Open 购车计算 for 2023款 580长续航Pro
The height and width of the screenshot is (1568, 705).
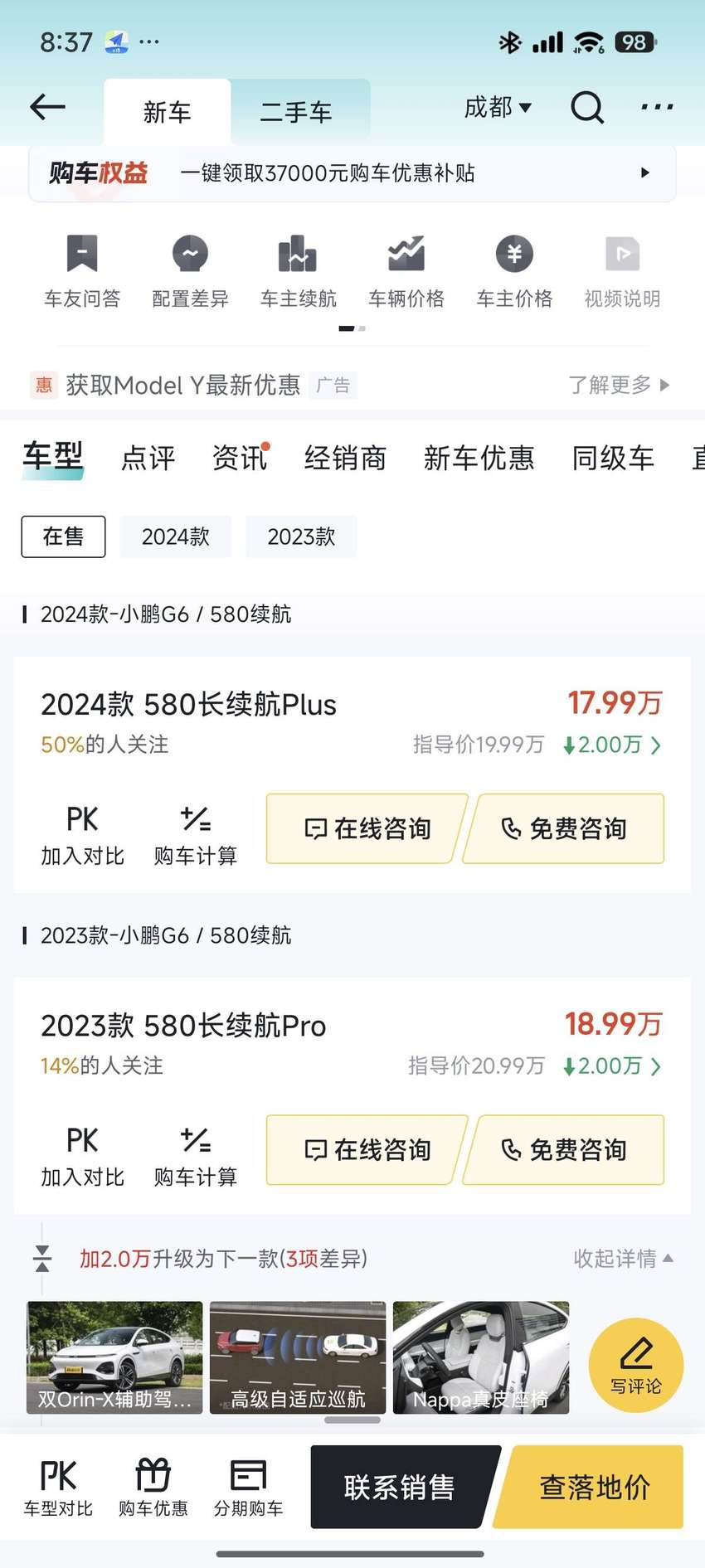point(196,1158)
